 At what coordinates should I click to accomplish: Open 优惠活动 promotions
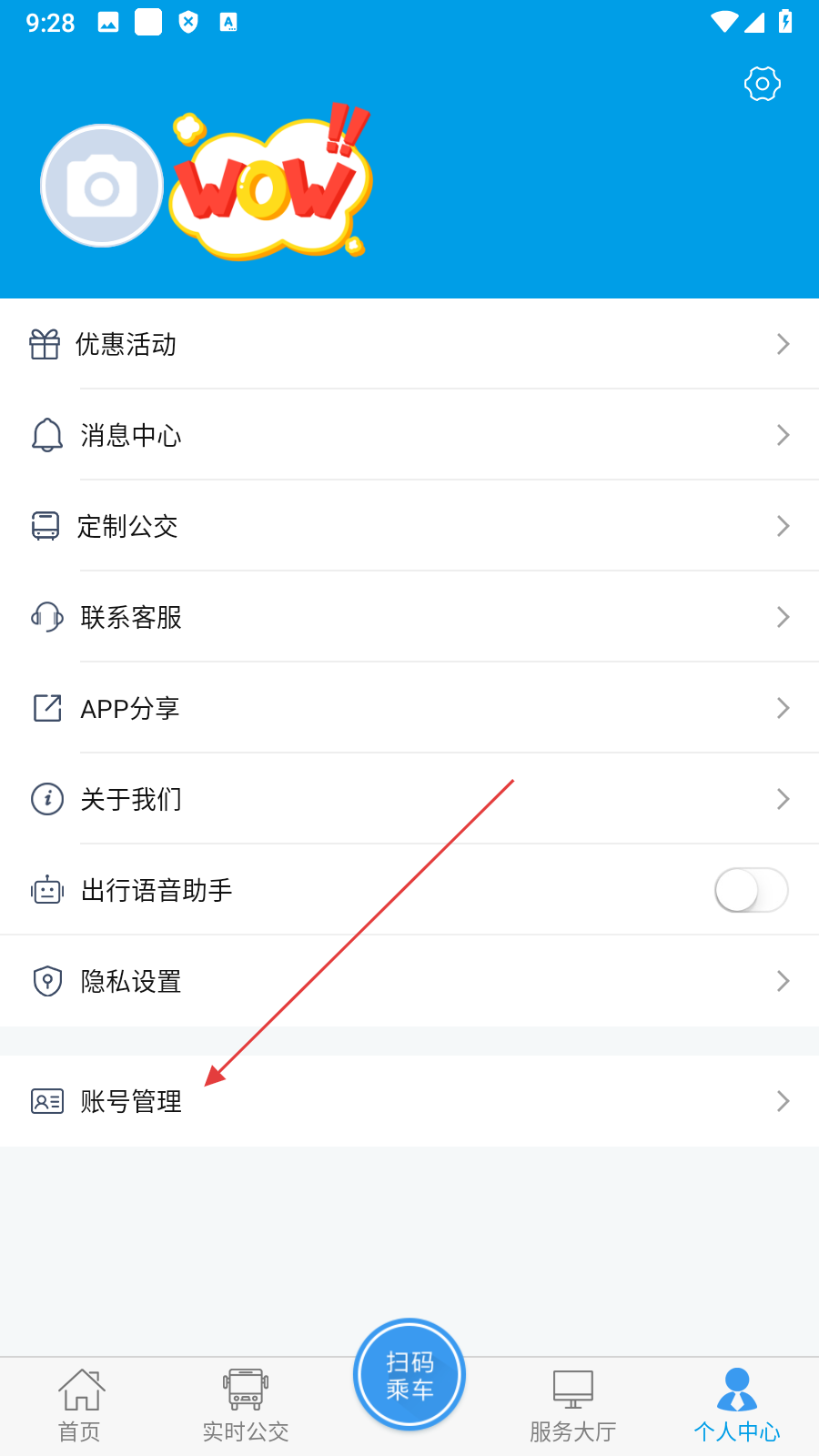tap(409, 344)
